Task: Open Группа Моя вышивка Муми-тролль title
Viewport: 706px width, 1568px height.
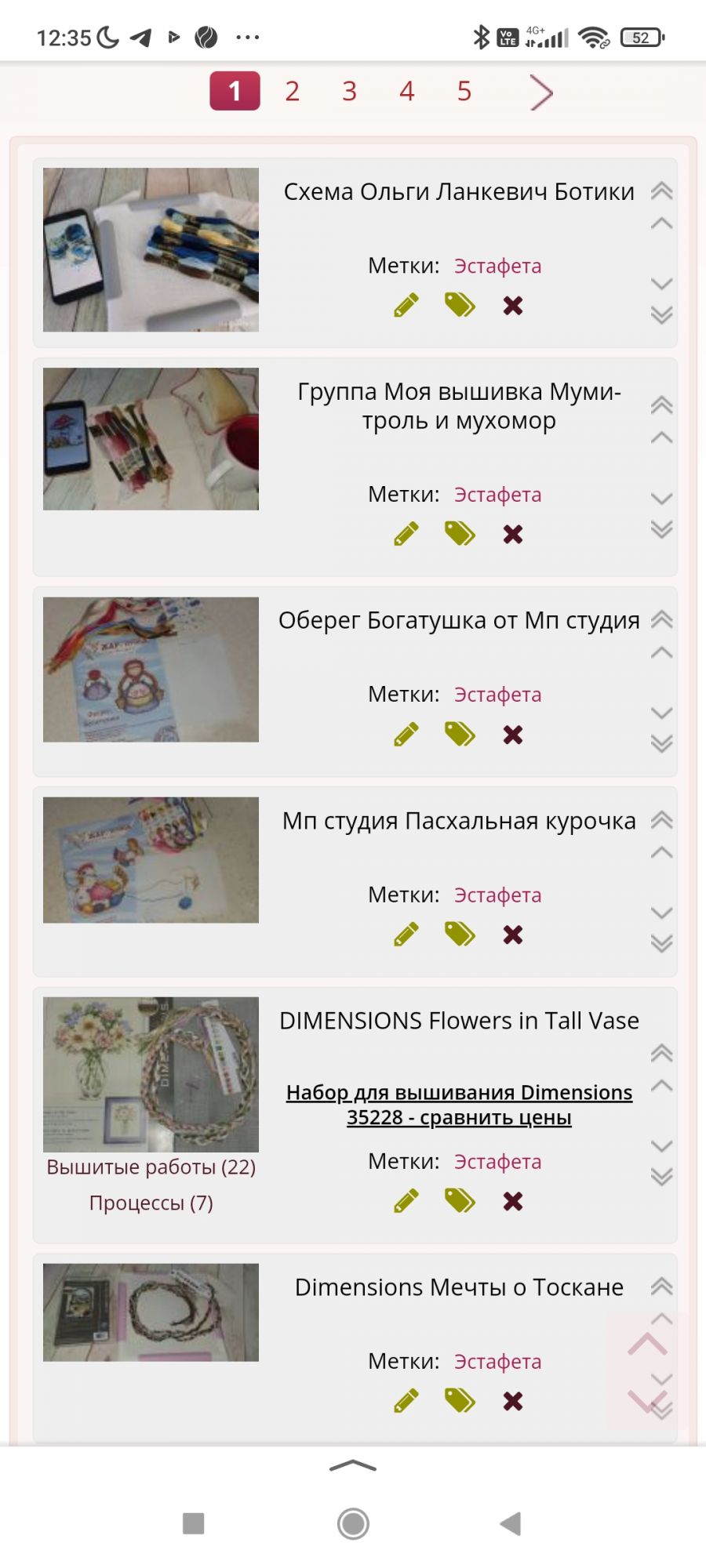Action: [x=459, y=405]
